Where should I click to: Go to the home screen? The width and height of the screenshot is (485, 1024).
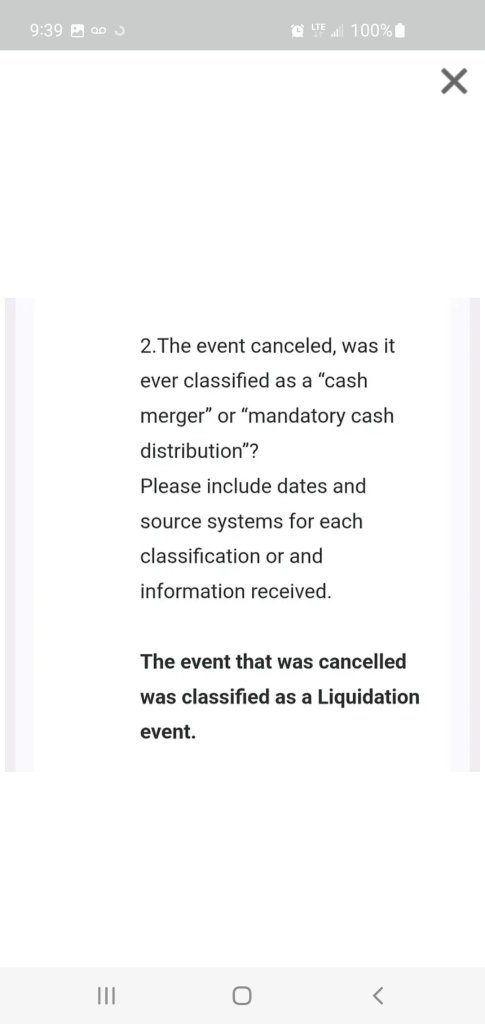[x=242, y=995]
